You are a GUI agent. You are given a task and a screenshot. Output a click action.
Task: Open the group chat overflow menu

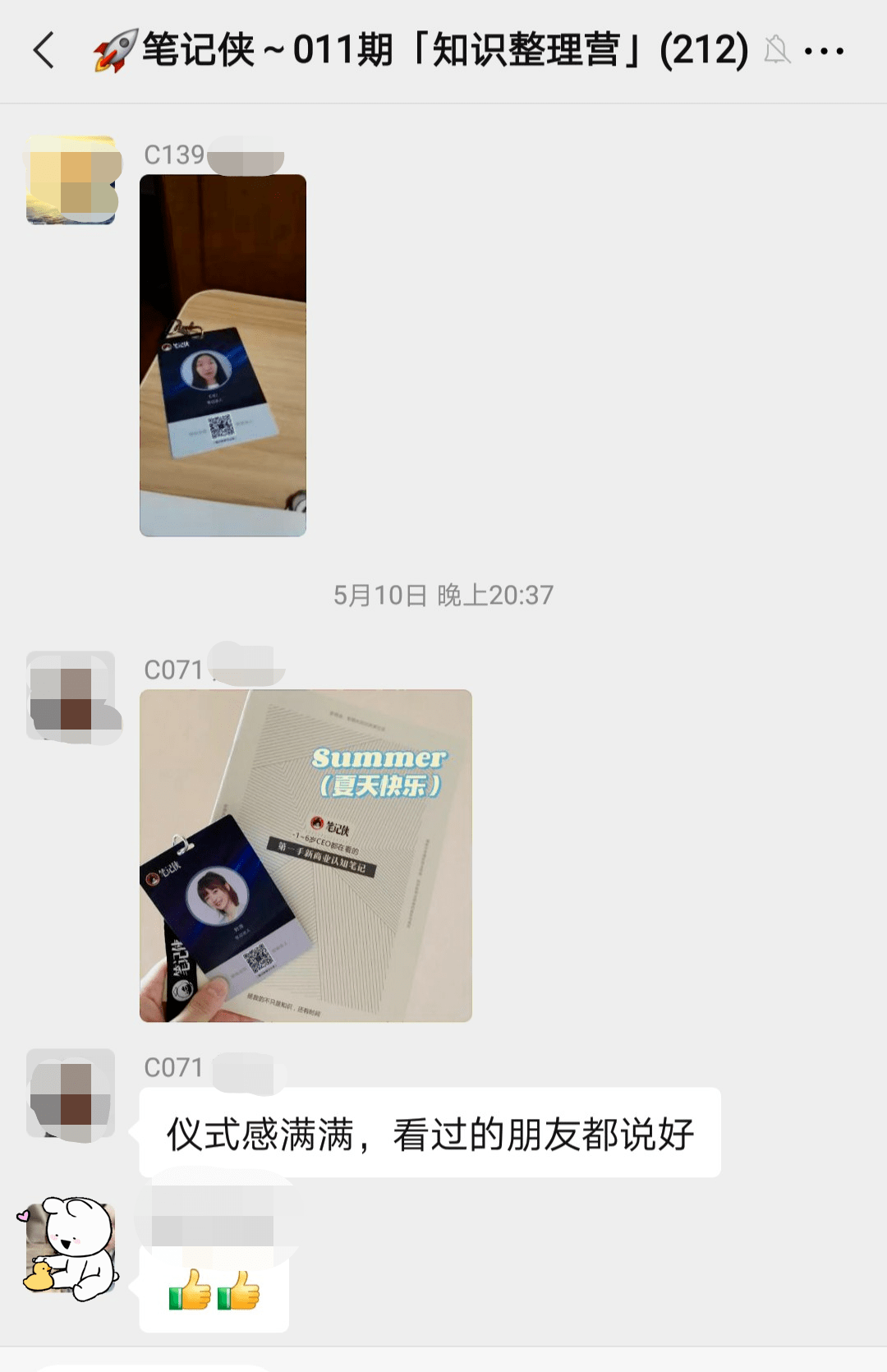point(824,51)
